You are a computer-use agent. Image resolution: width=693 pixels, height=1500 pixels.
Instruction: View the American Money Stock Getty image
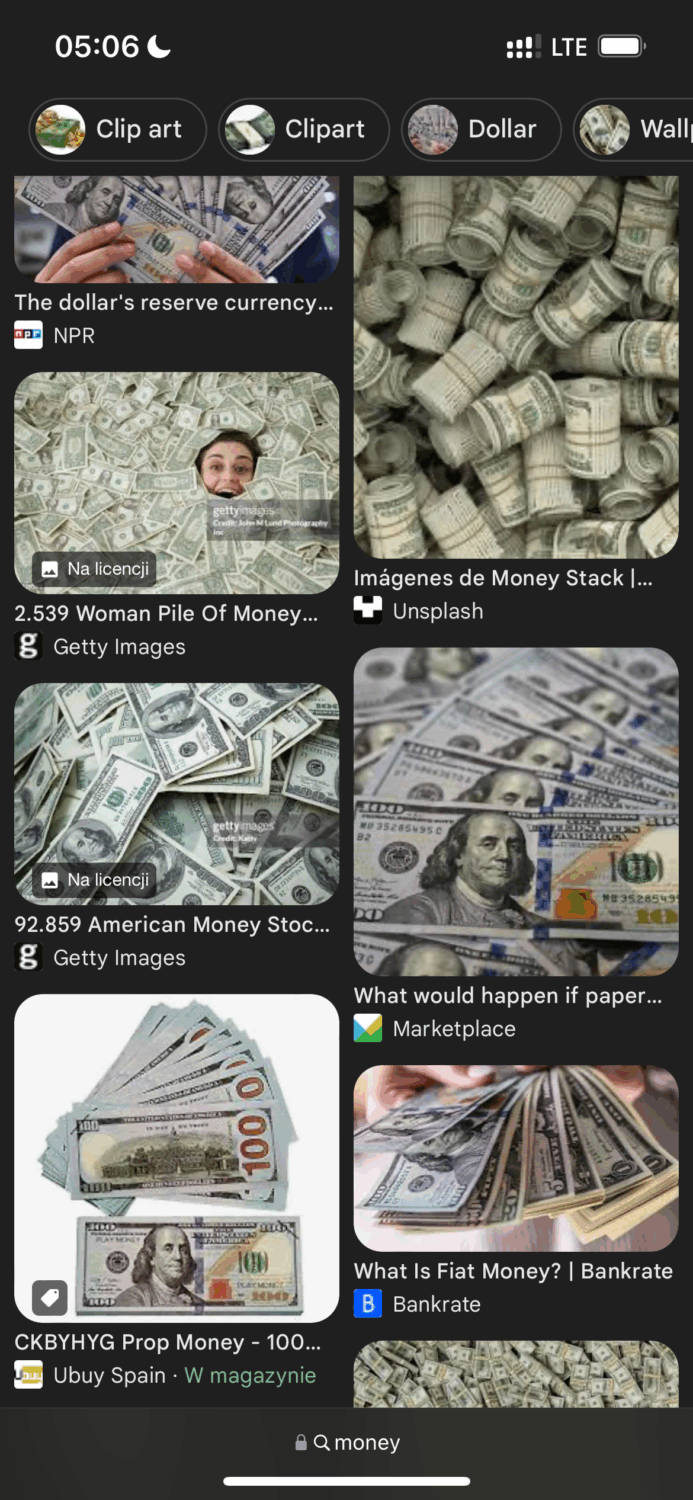(x=176, y=794)
